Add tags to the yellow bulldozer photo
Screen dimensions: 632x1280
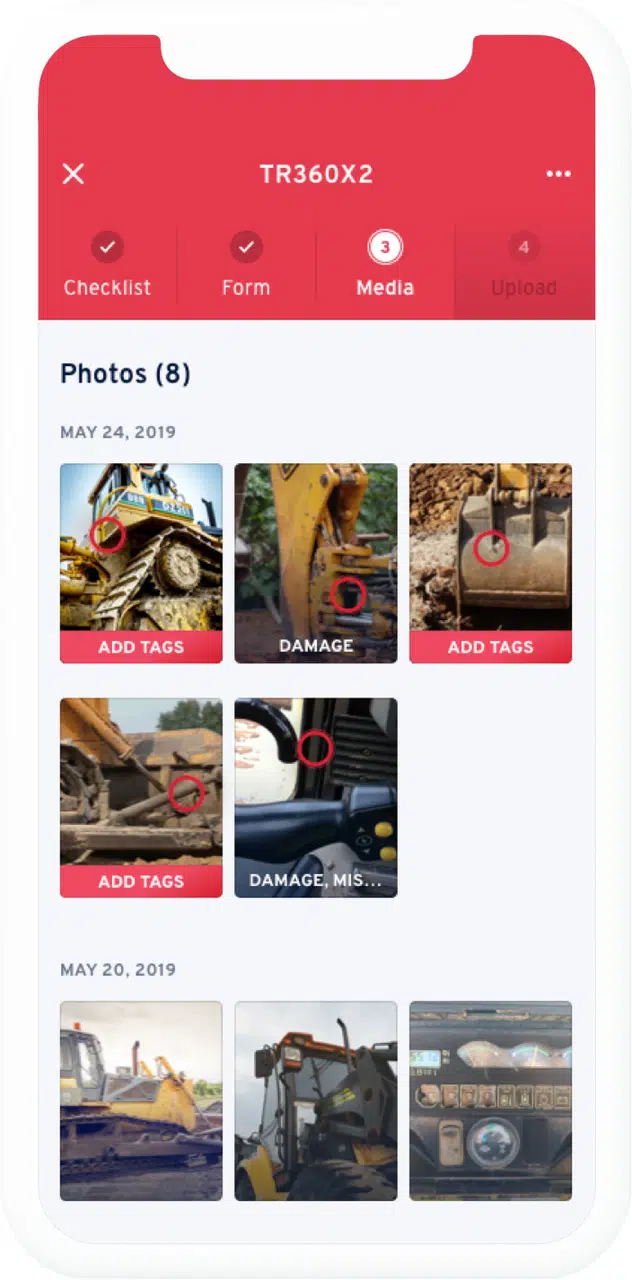[x=141, y=647]
